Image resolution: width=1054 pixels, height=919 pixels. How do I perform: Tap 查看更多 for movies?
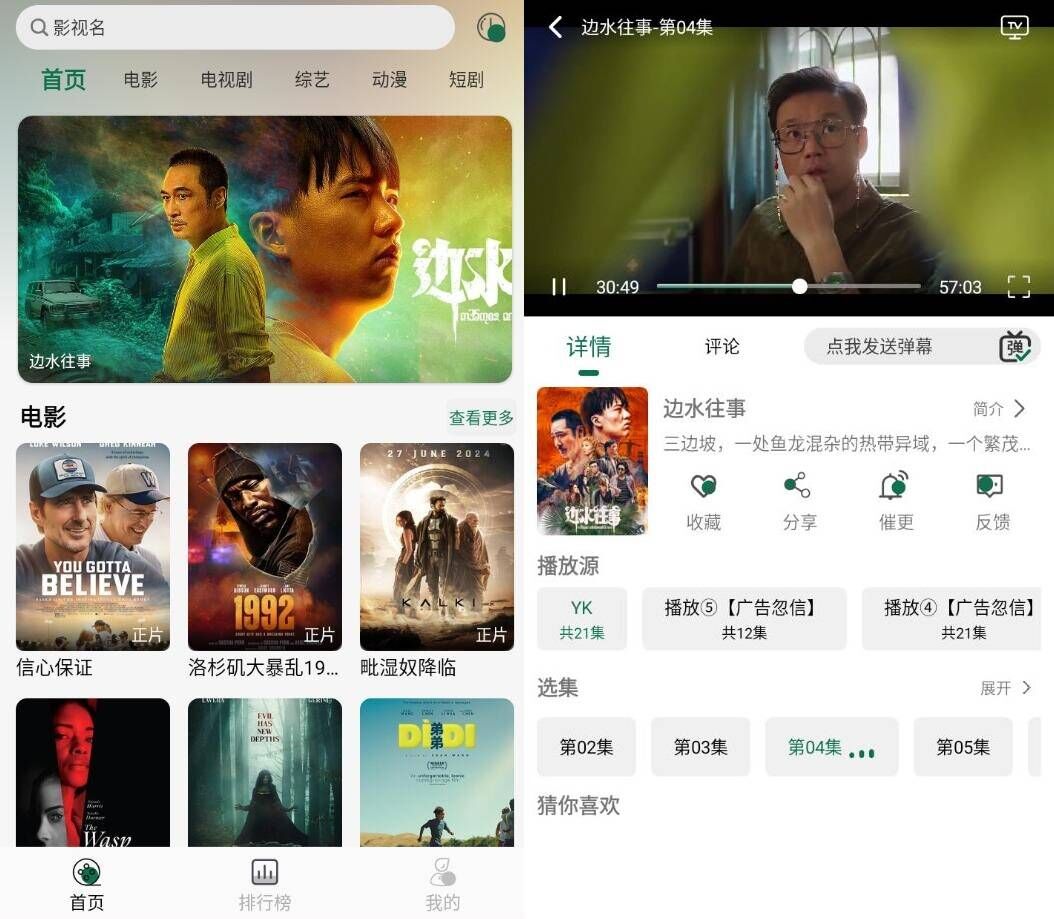click(481, 418)
